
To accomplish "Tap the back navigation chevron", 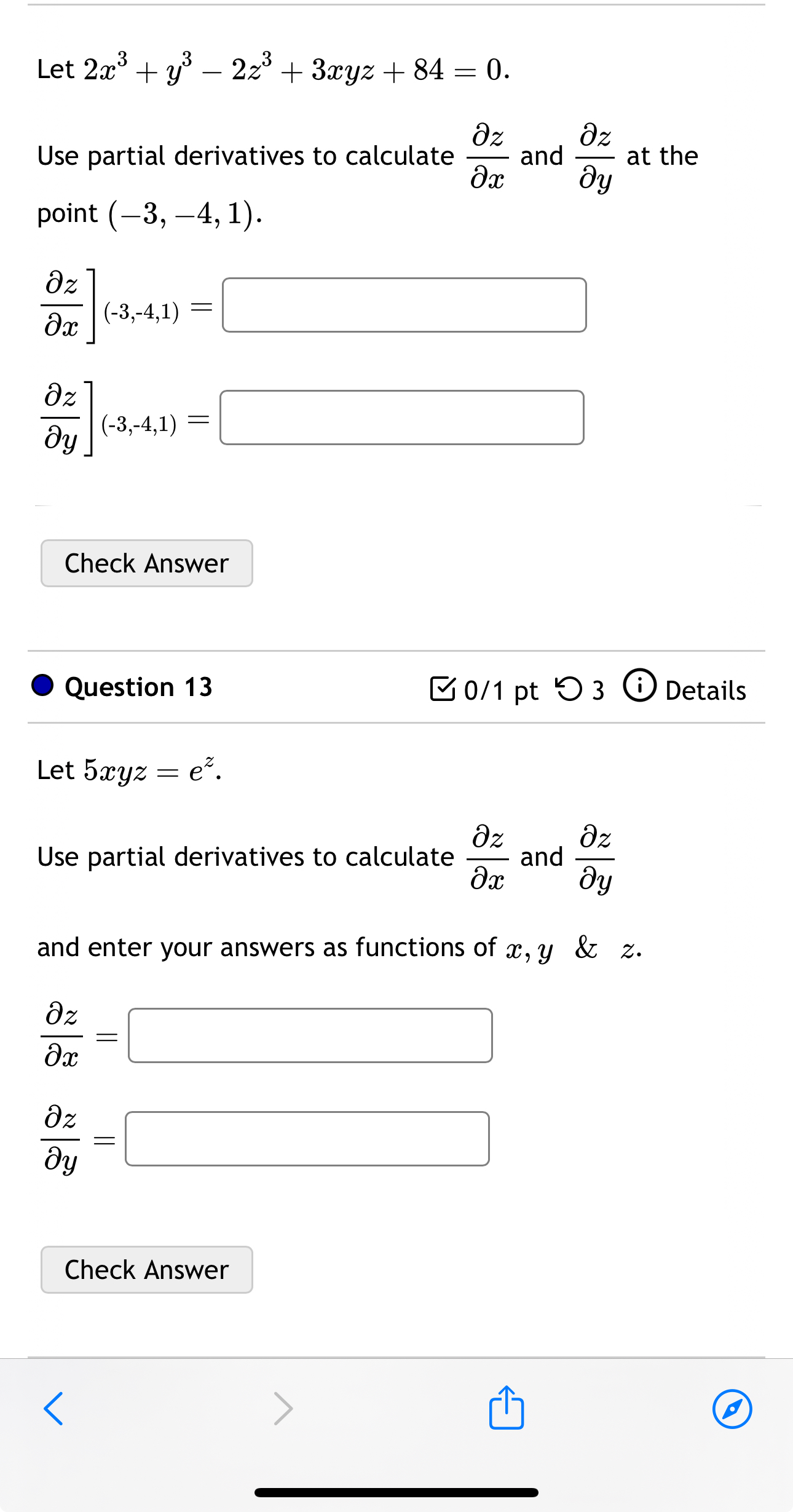I will tap(55, 1408).
